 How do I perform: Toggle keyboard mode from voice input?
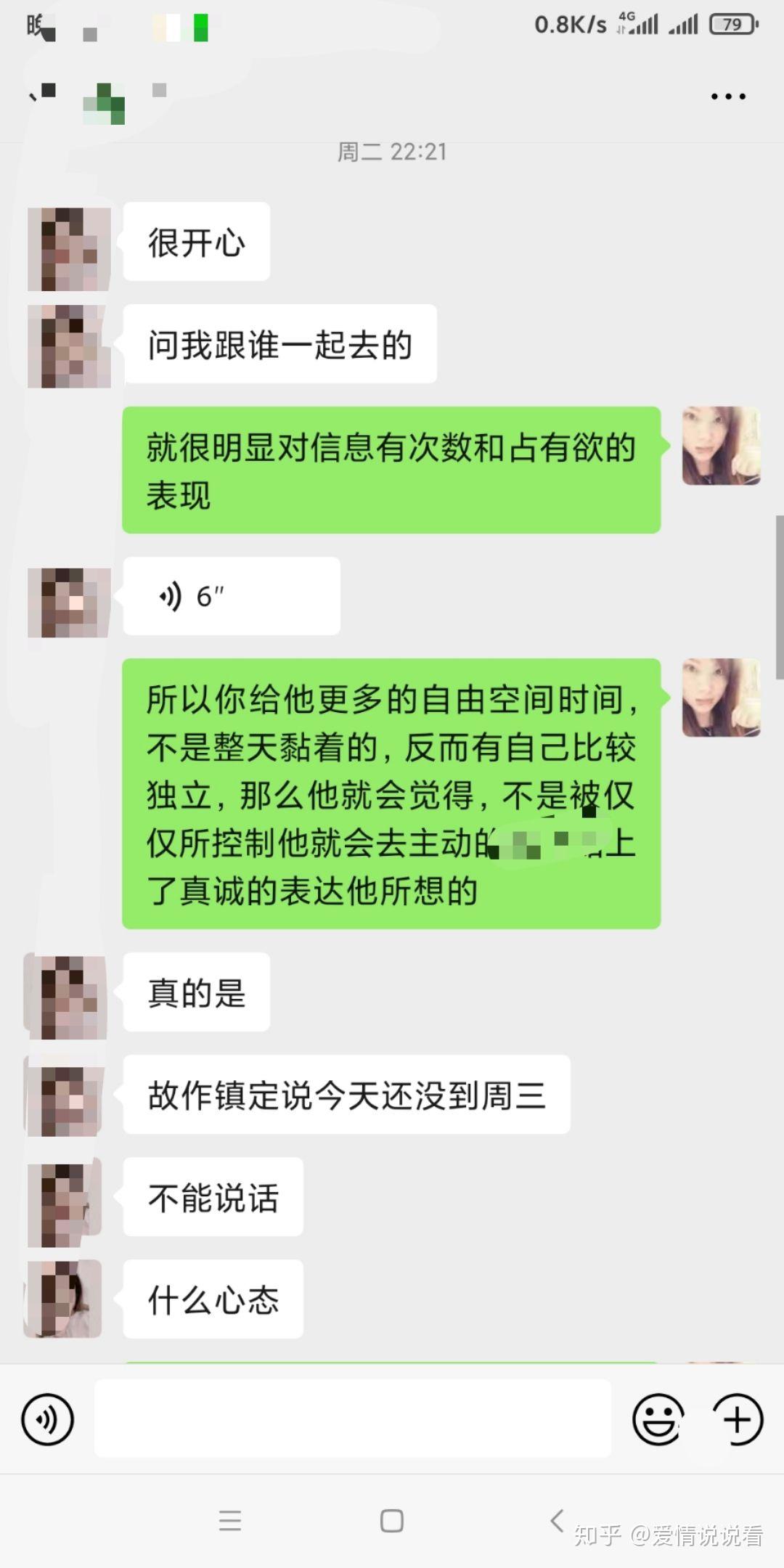pos(46,1419)
